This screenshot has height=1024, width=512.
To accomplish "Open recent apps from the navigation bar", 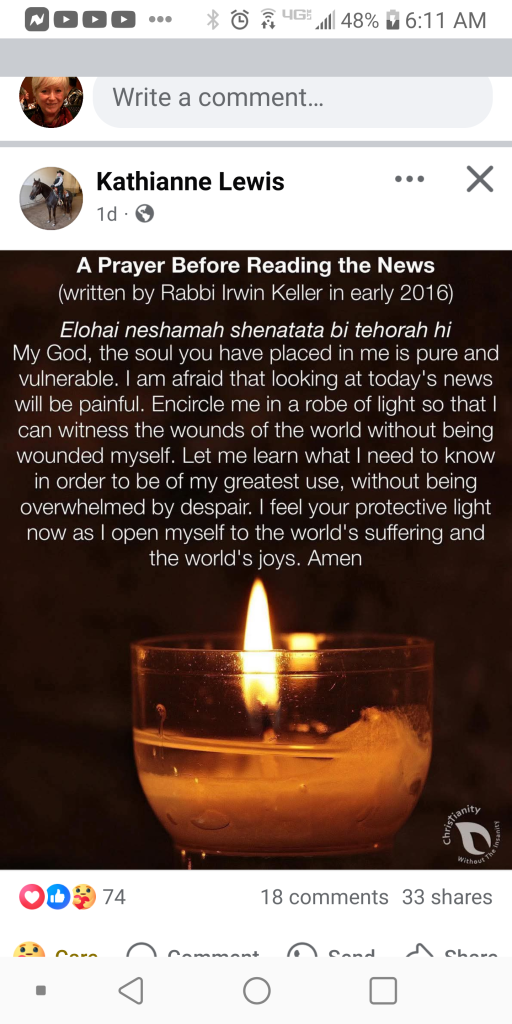I will pos(383,991).
